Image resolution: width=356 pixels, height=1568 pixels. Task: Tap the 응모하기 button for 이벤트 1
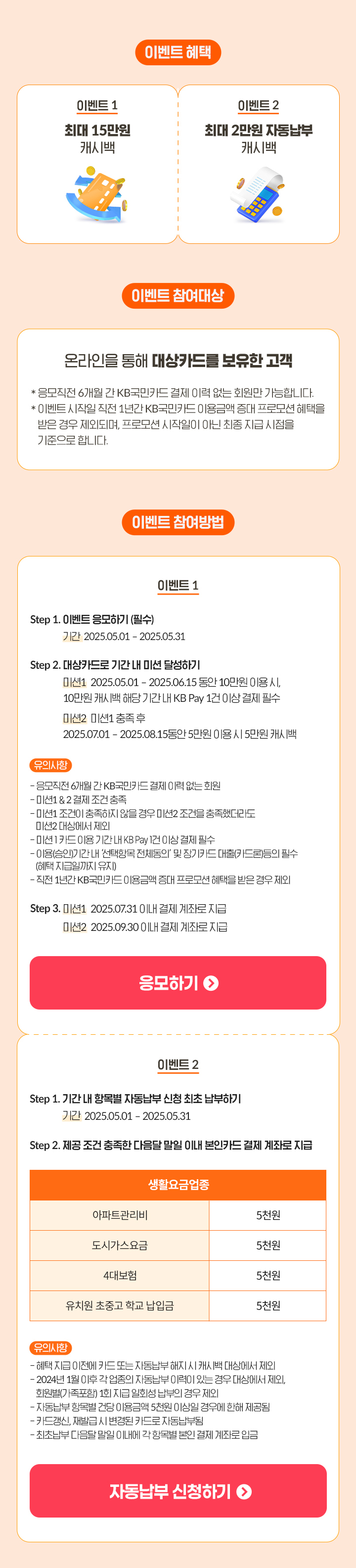[x=178, y=982]
